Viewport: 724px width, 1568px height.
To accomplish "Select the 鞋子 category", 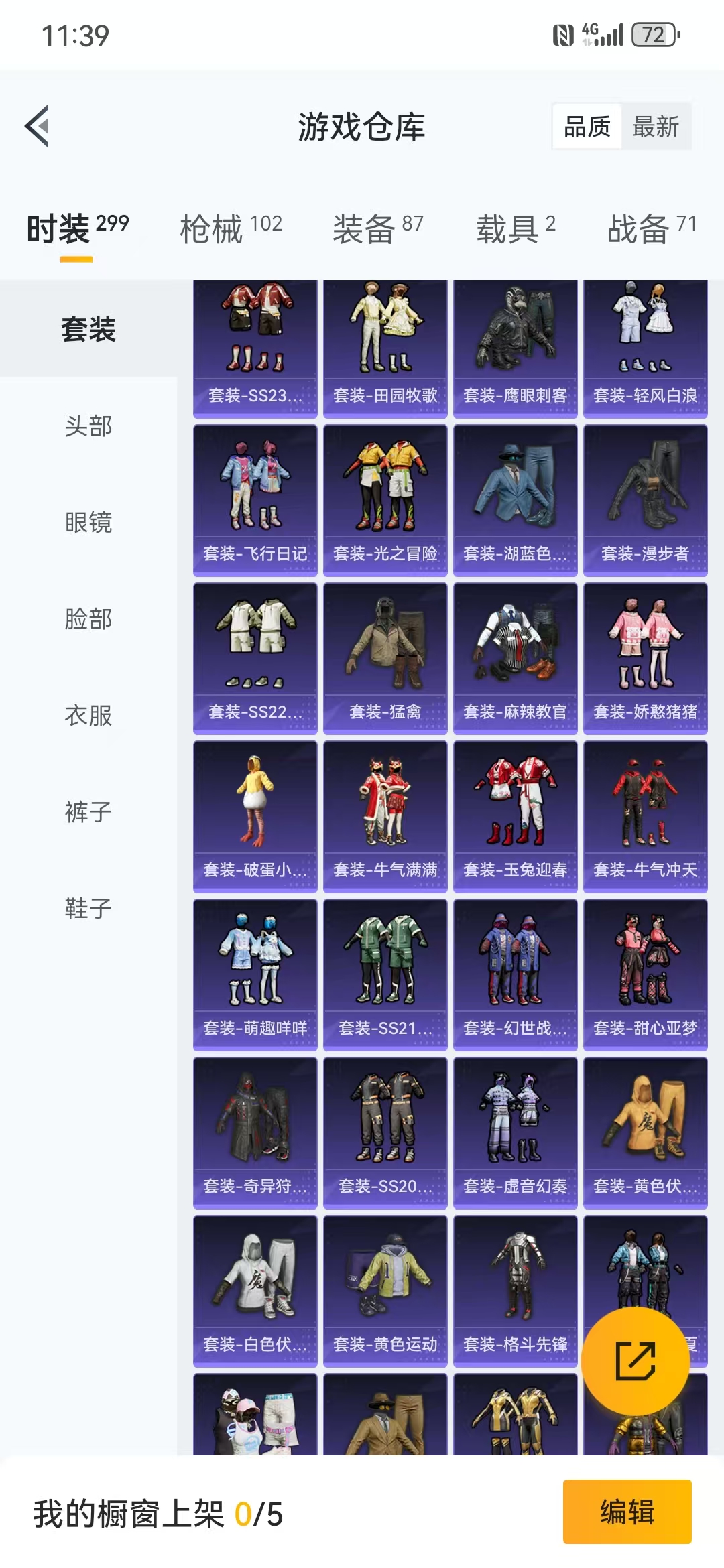I will tap(88, 909).
